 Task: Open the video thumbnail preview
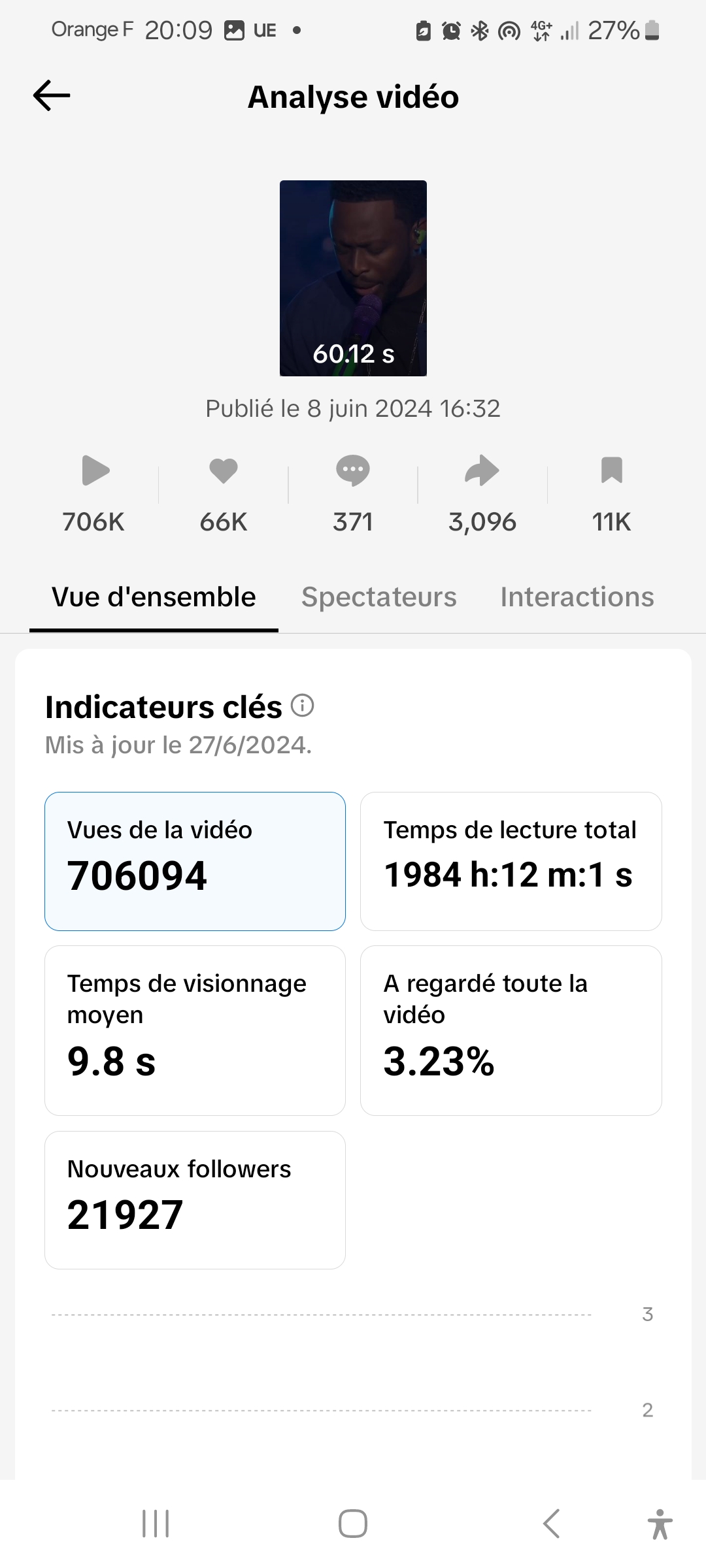[x=353, y=278]
